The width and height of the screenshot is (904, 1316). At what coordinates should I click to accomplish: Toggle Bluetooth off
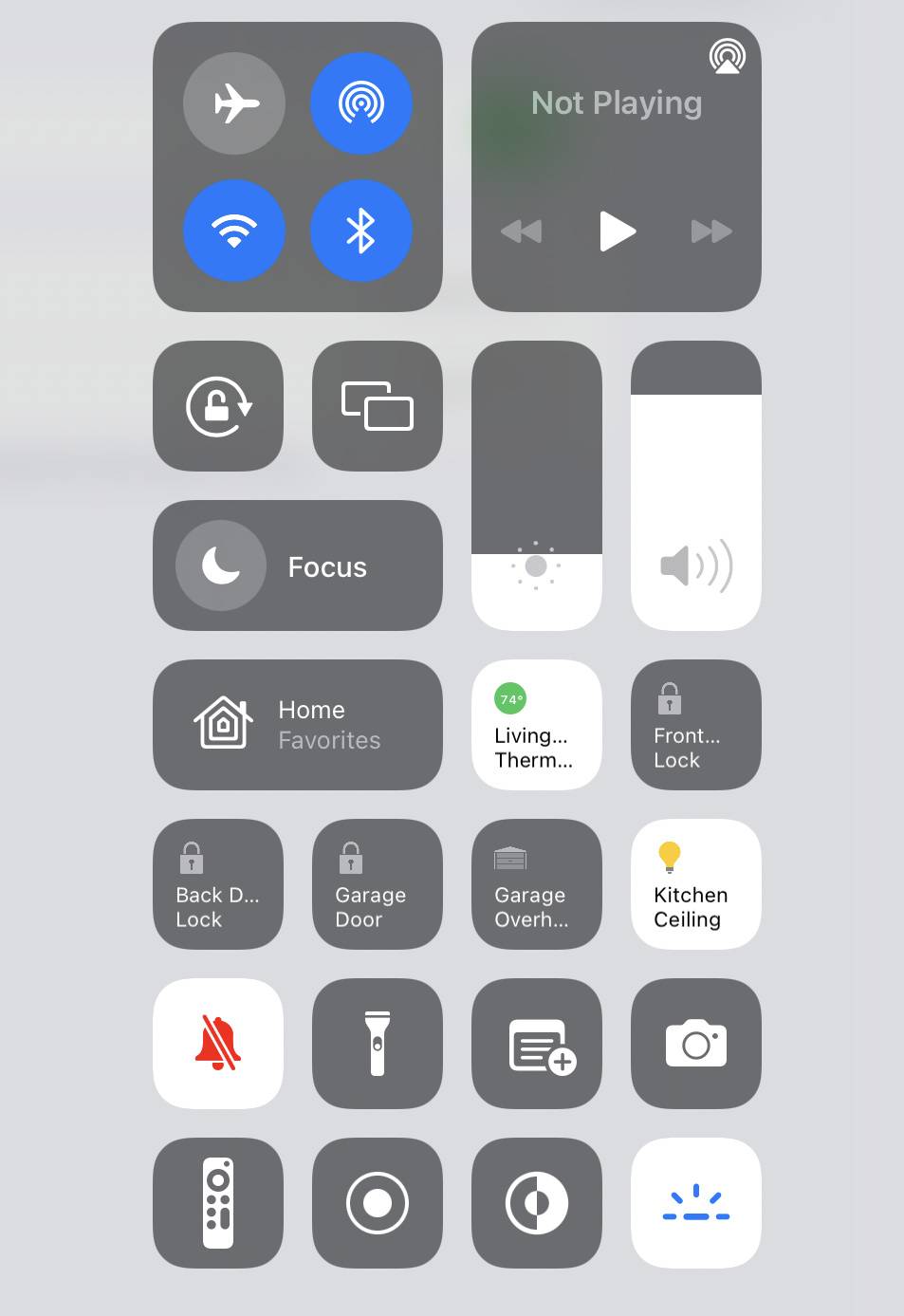(361, 231)
